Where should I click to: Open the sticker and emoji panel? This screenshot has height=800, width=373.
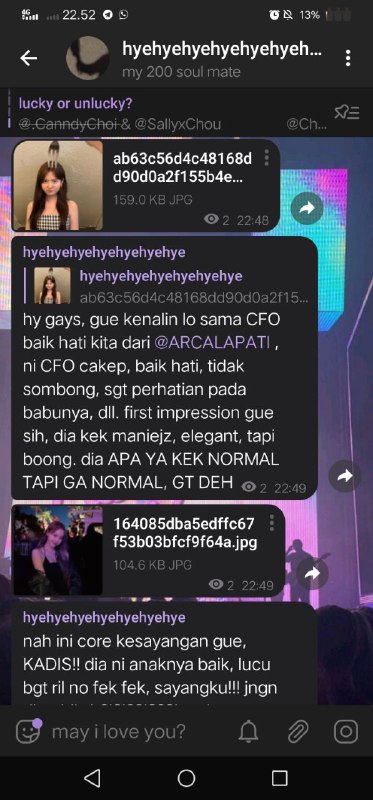(28, 732)
